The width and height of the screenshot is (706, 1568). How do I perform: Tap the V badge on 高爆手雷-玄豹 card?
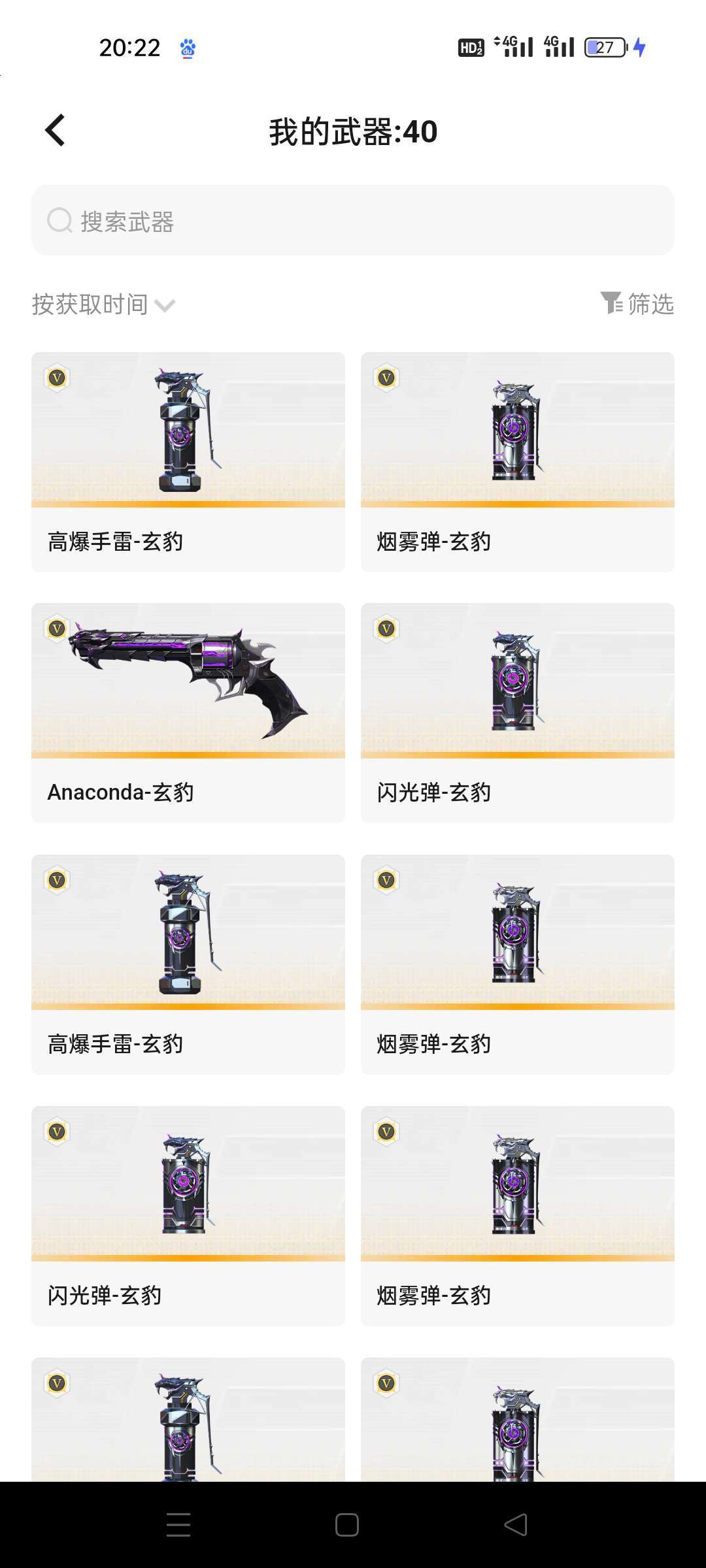pos(56,378)
